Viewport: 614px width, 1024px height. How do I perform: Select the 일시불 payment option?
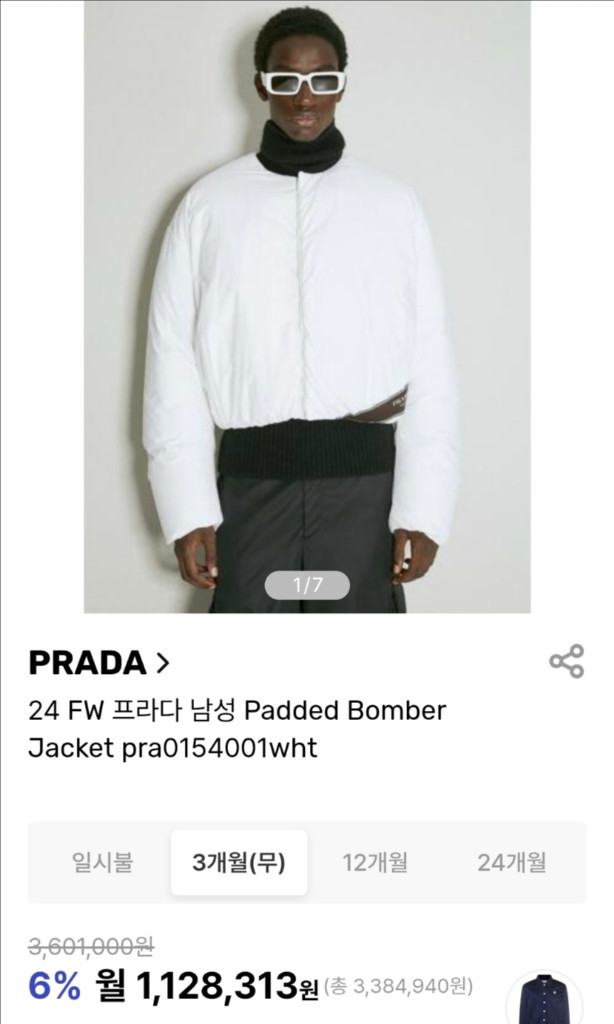pos(102,862)
